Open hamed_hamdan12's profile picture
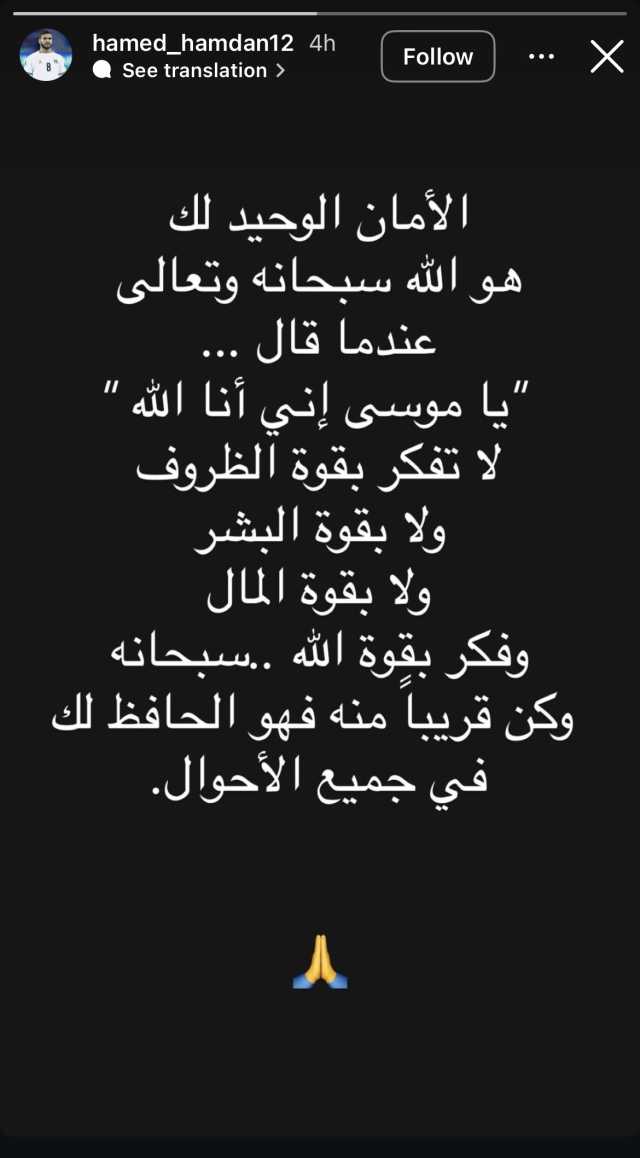This screenshot has width=640, height=1158. click(x=46, y=55)
